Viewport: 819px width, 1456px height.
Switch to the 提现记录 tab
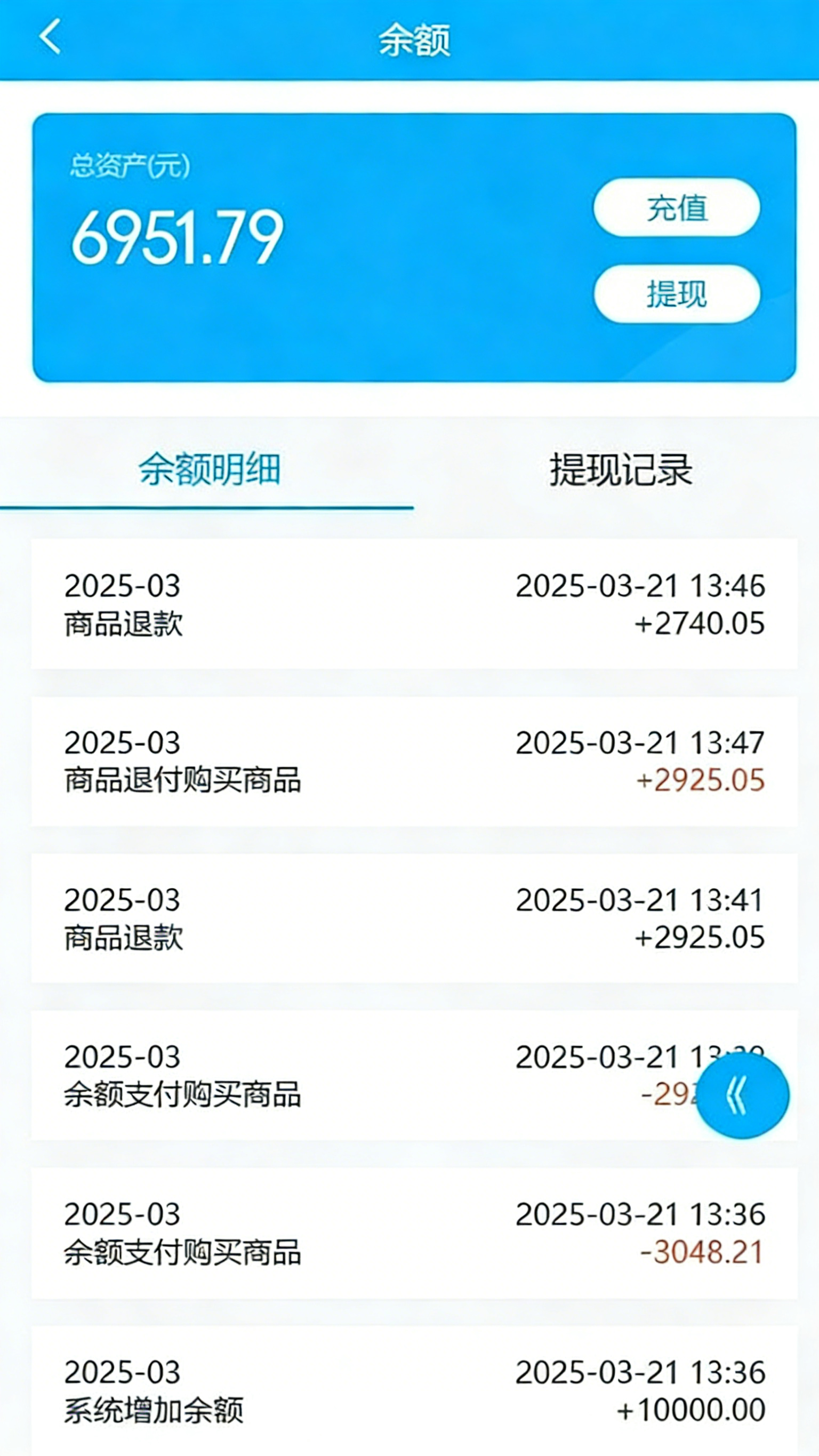pos(620,469)
